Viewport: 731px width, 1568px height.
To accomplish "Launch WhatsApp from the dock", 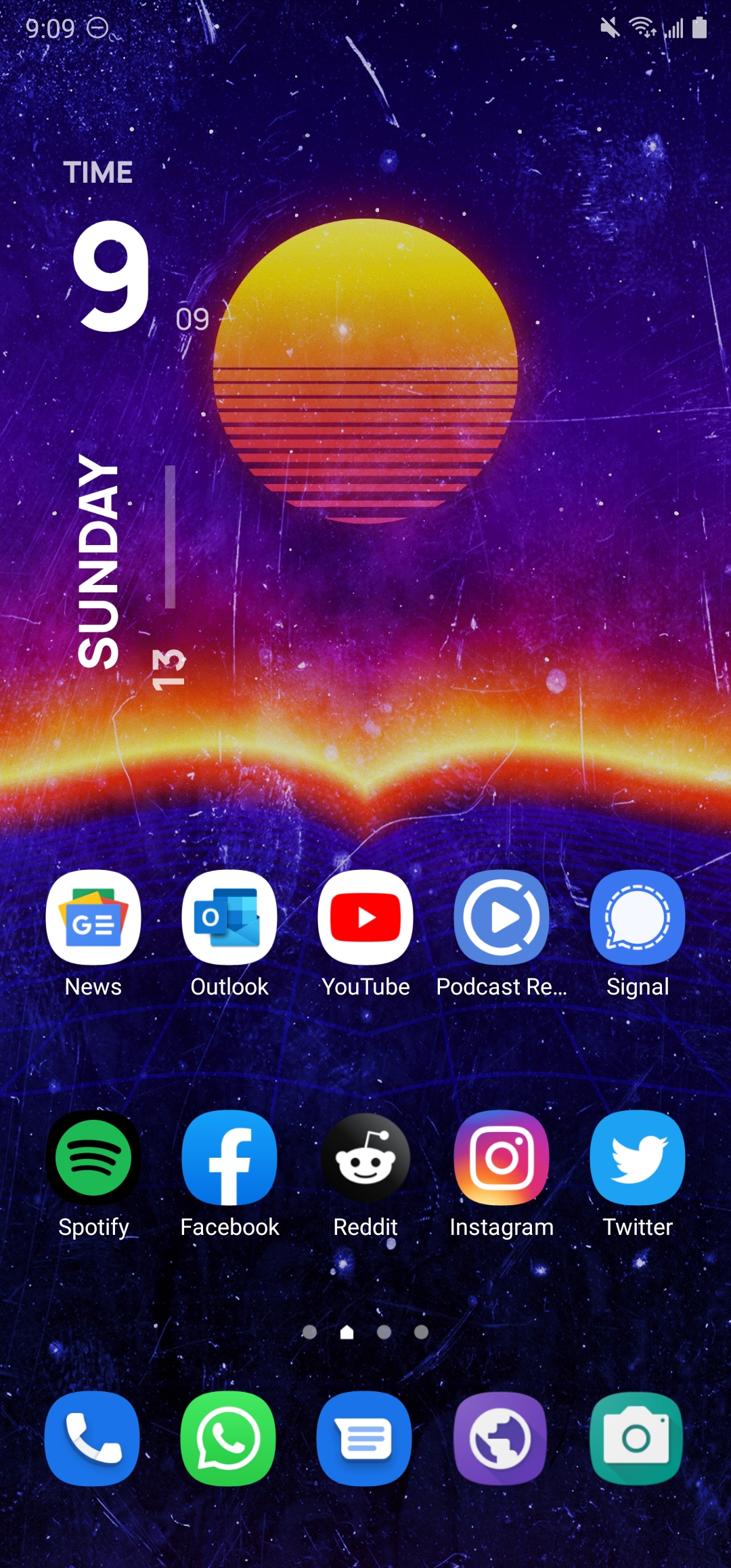I will (x=229, y=1439).
